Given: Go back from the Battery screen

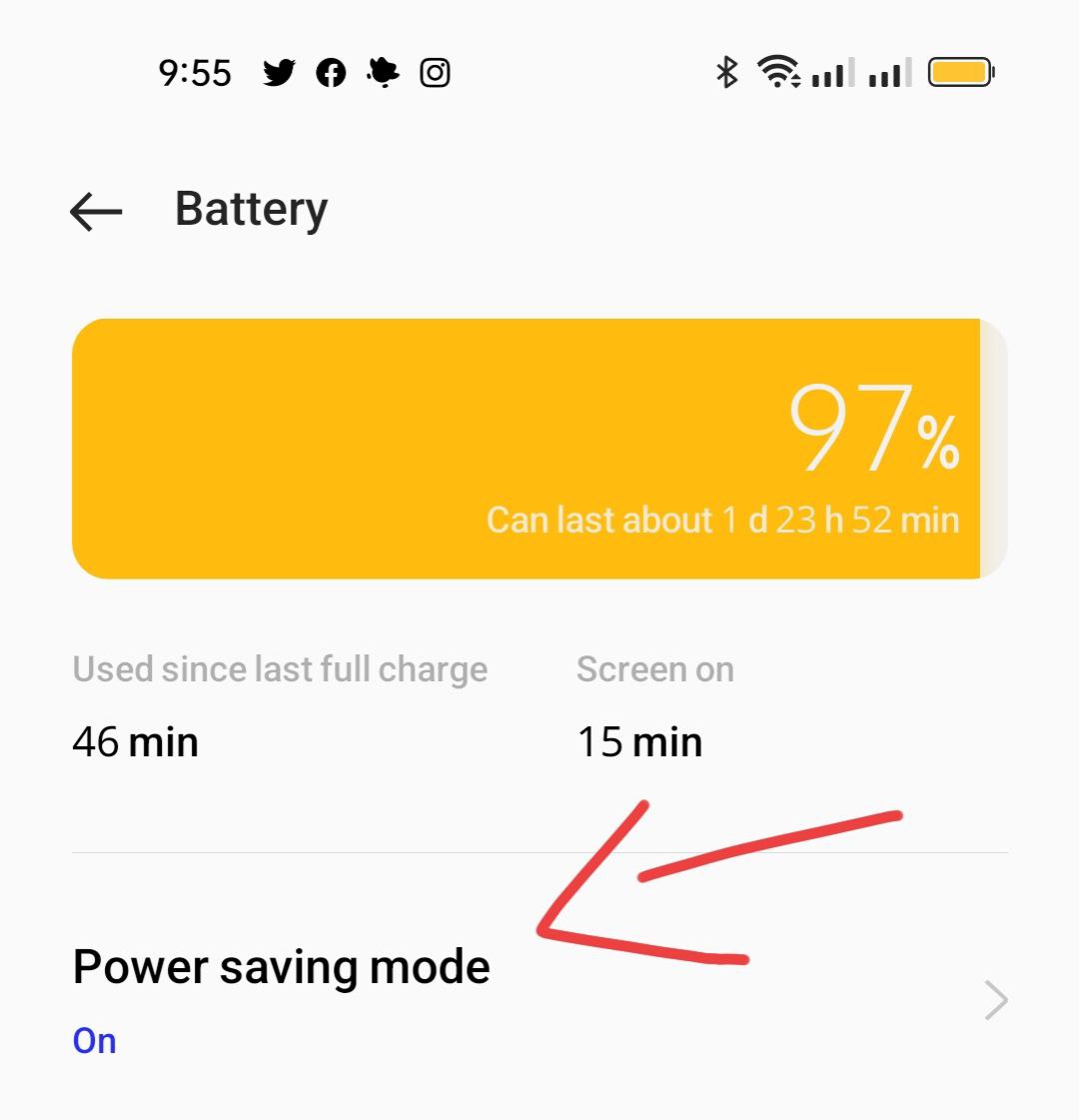Looking at the screenshot, I should pos(96,211).
